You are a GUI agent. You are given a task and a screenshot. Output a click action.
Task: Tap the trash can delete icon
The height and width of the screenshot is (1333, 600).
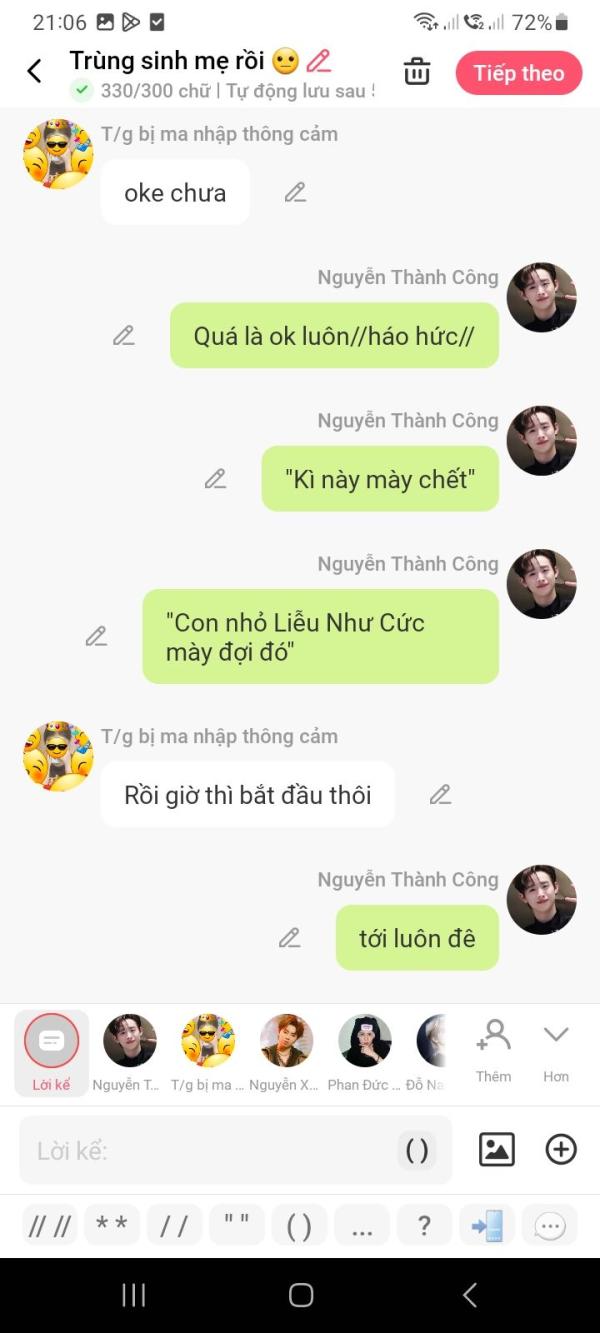417,72
